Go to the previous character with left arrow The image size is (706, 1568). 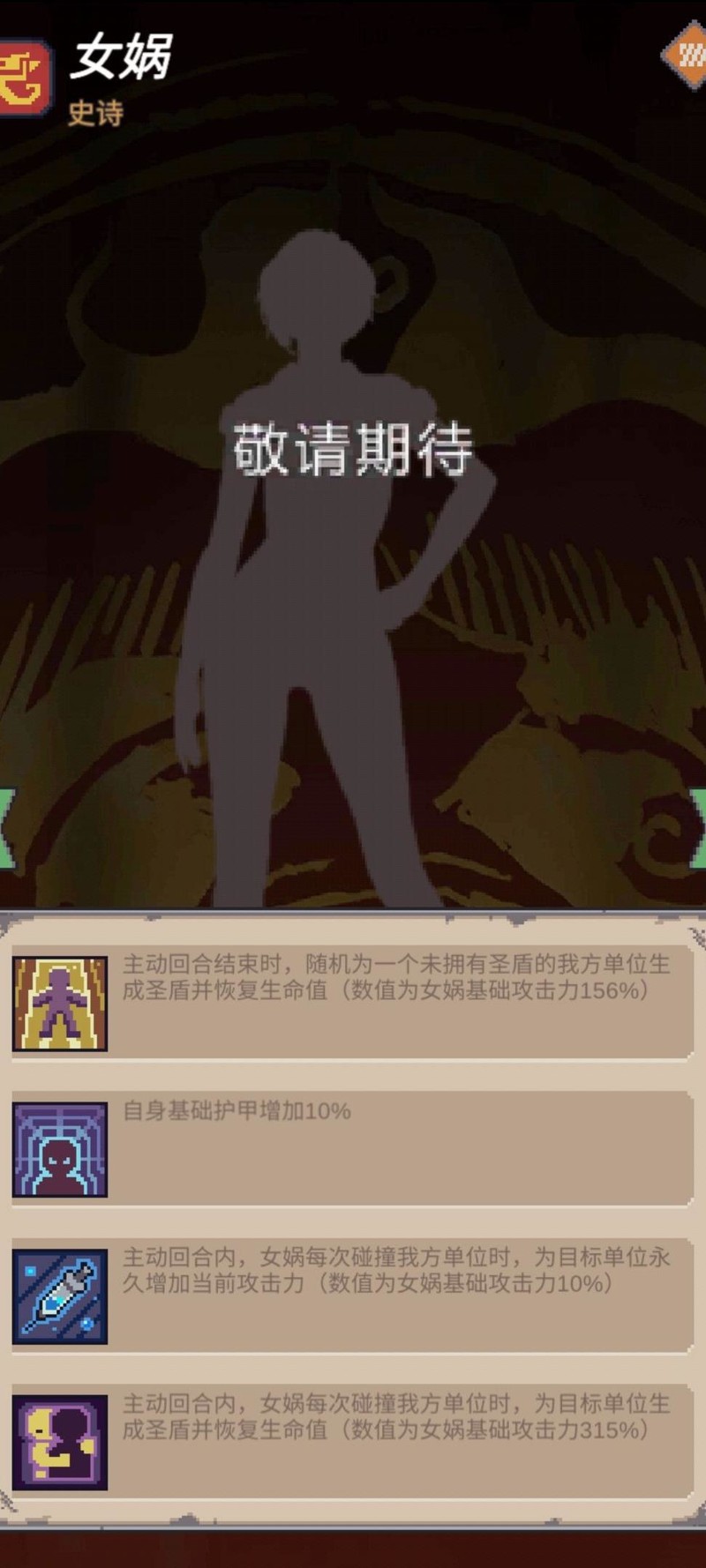click(x=7, y=829)
